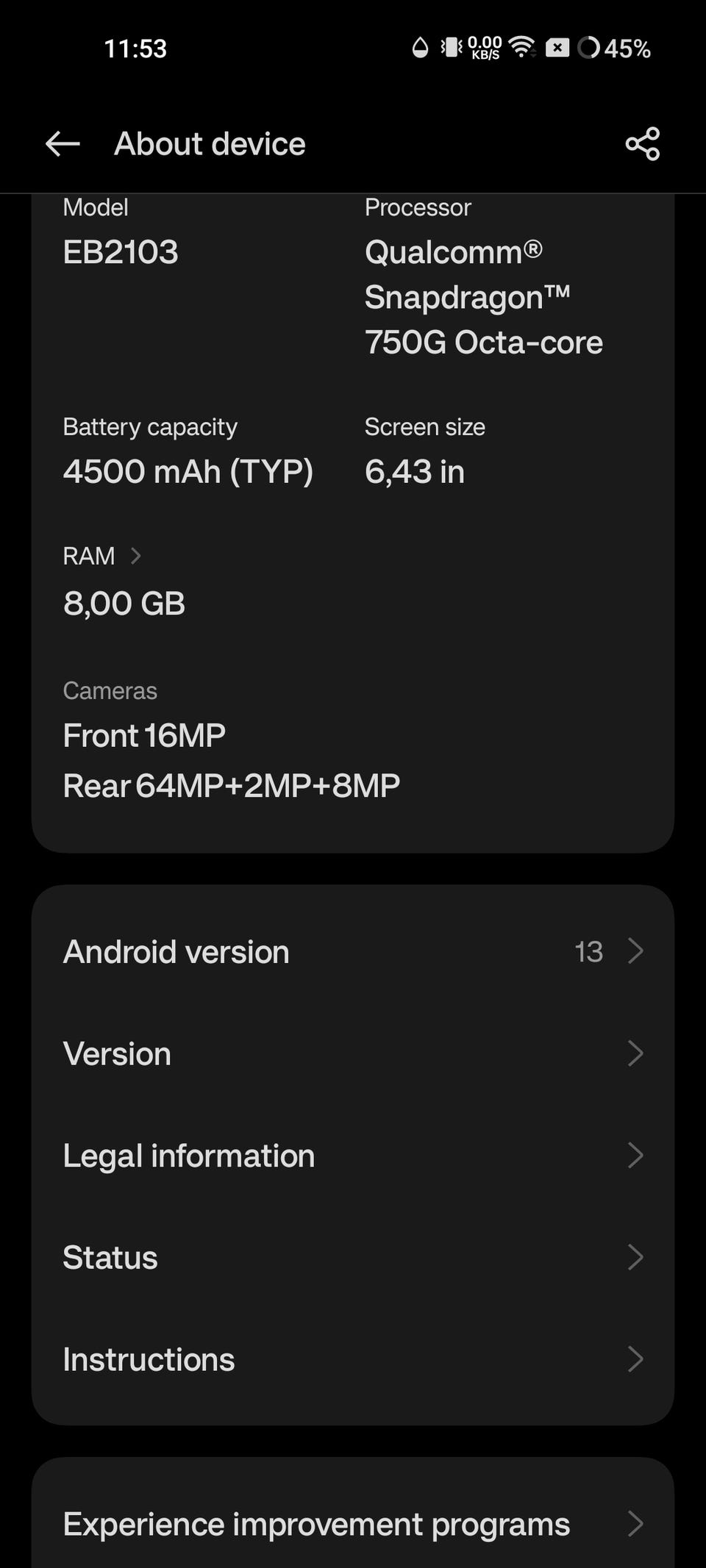Open Instructions
This screenshot has width=706, height=1568.
[353, 1359]
